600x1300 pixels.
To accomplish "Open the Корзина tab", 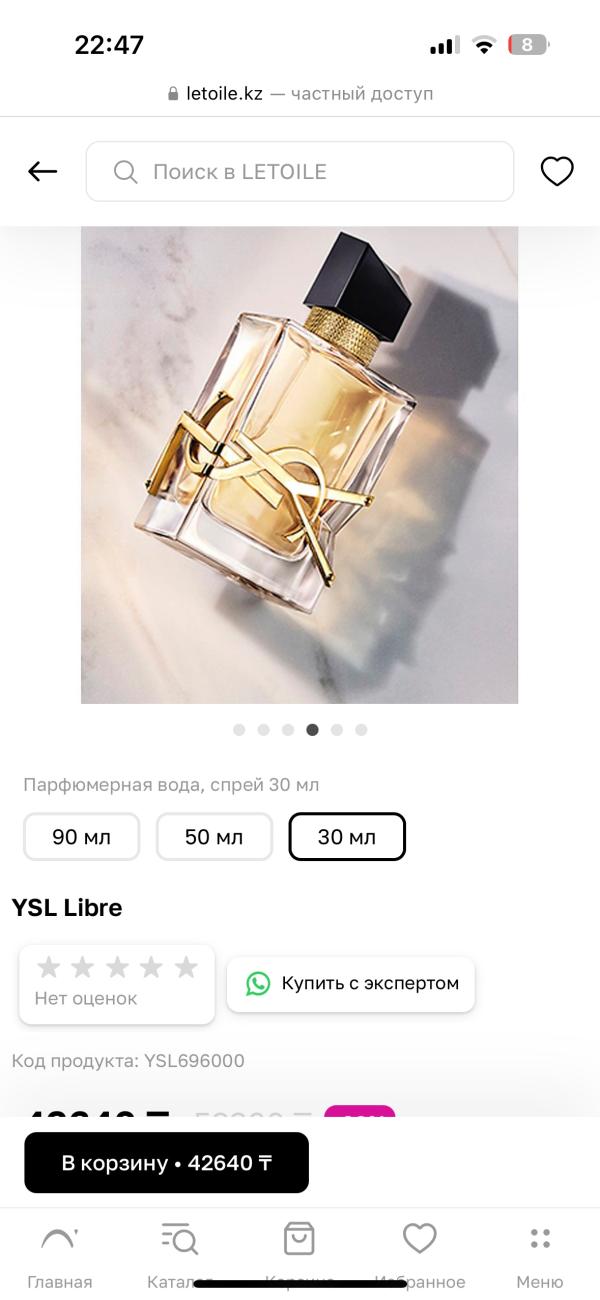I will click(300, 1254).
